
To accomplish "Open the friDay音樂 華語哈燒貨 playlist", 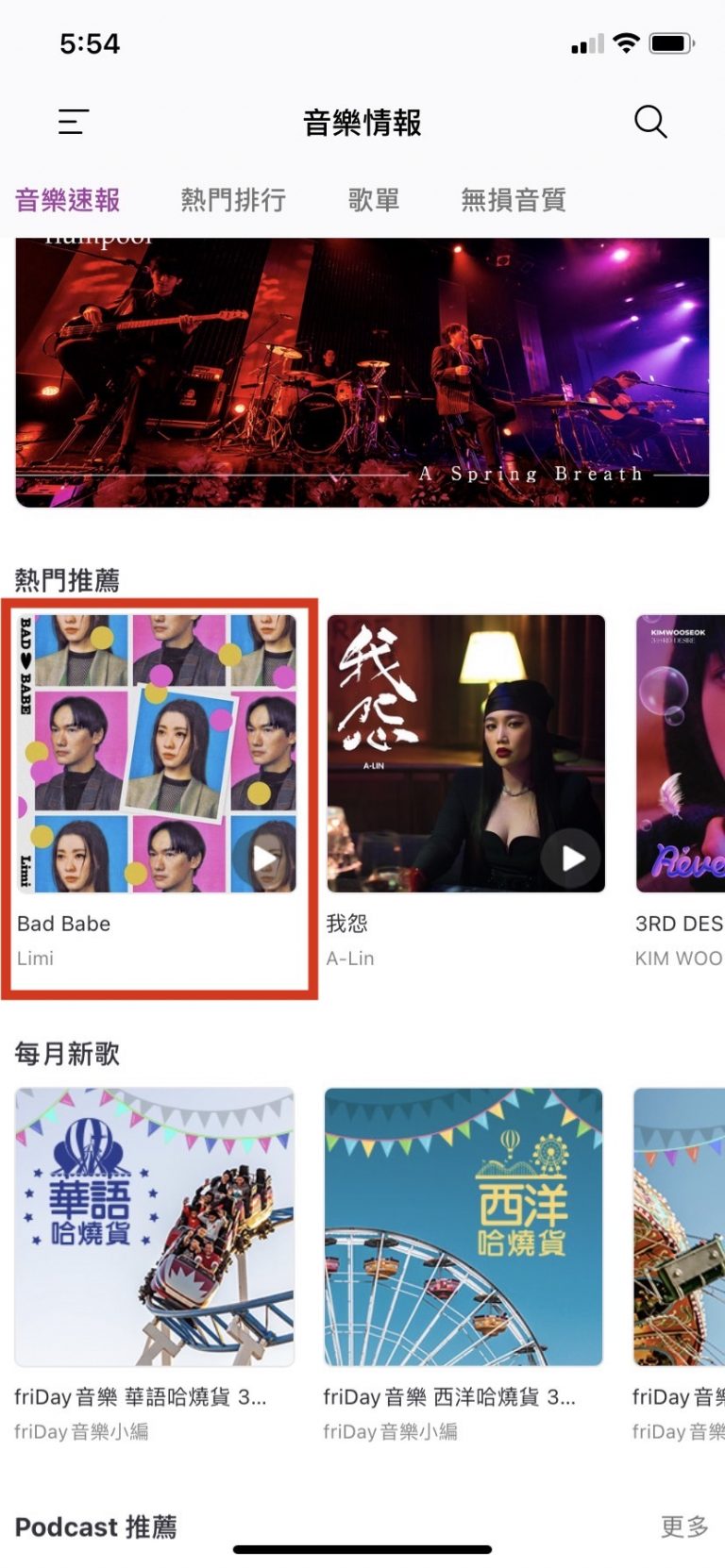I will tap(155, 1226).
